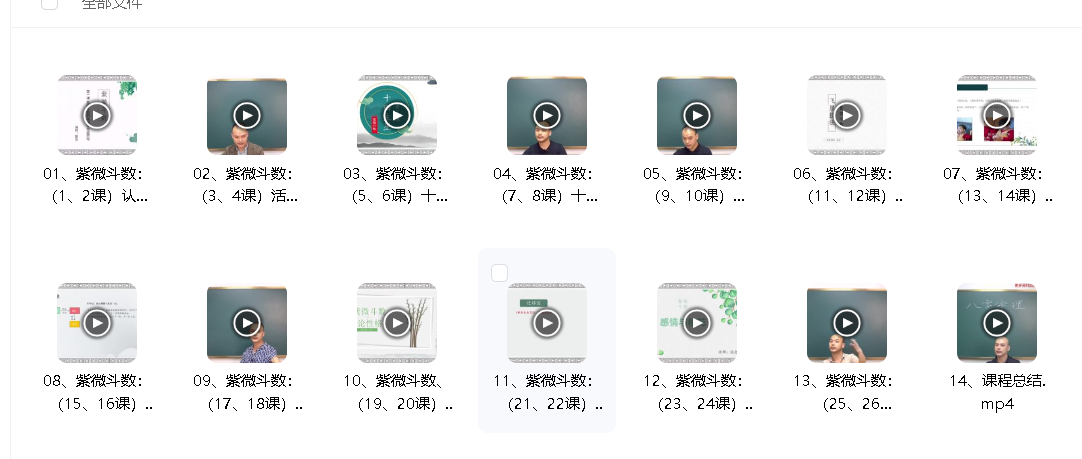Open video 13、紫微斗数 (25、26课)
This screenshot has width=1082, height=459.
click(847, 323)
